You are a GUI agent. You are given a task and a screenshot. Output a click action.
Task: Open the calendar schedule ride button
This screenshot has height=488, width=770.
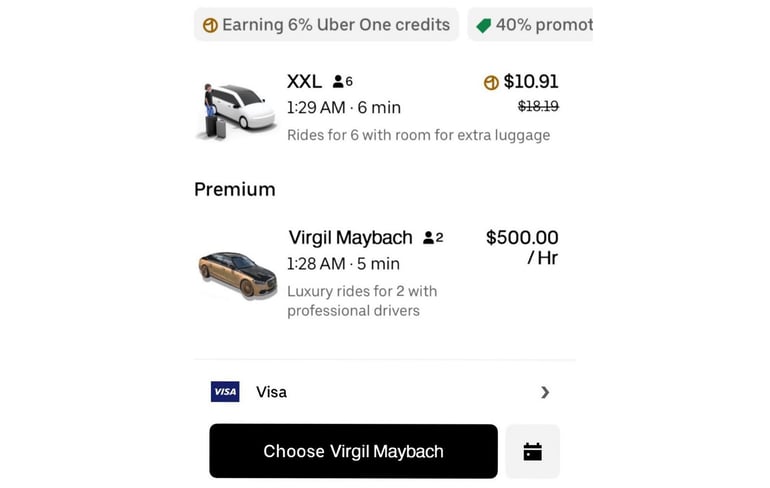pos(532,451)
